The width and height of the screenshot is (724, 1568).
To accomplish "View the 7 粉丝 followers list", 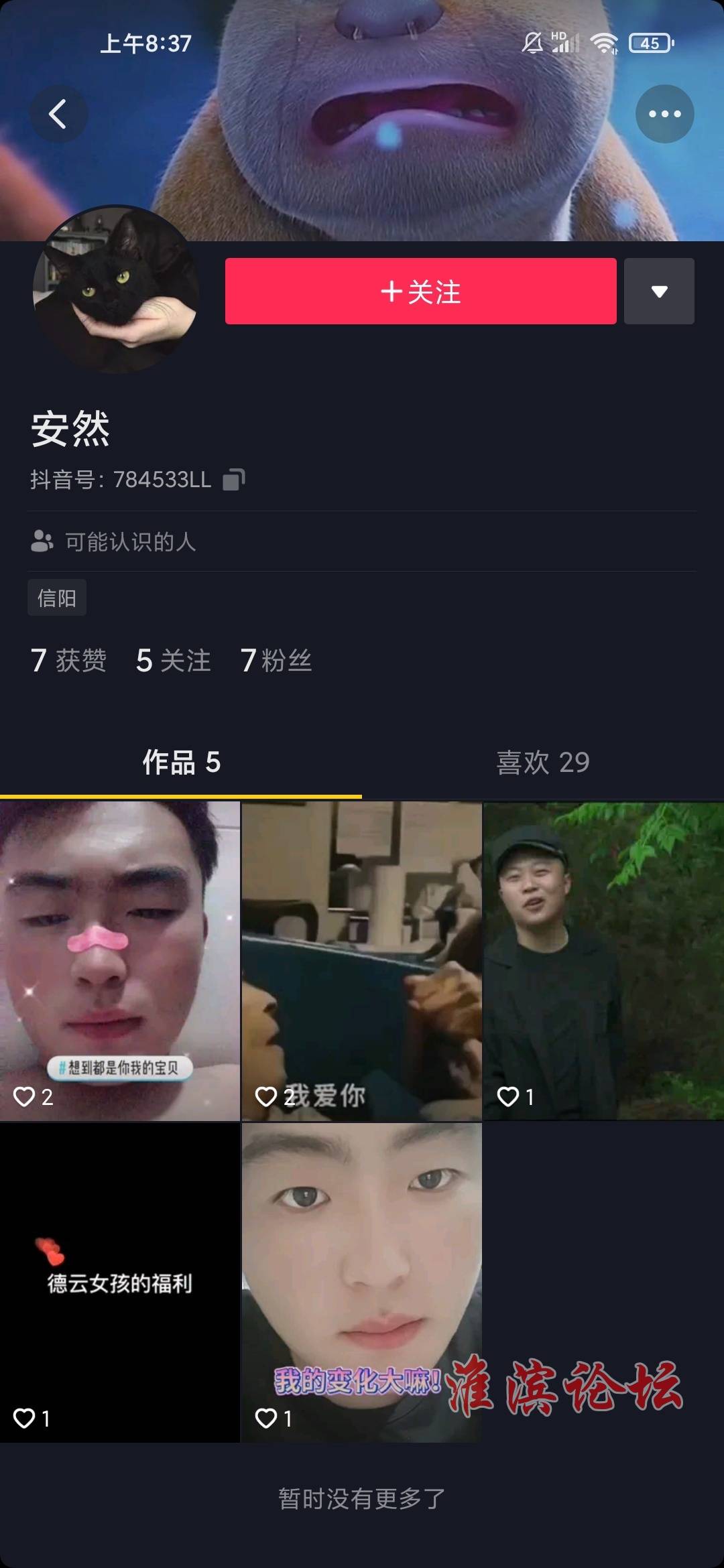I will click(276, 661).
